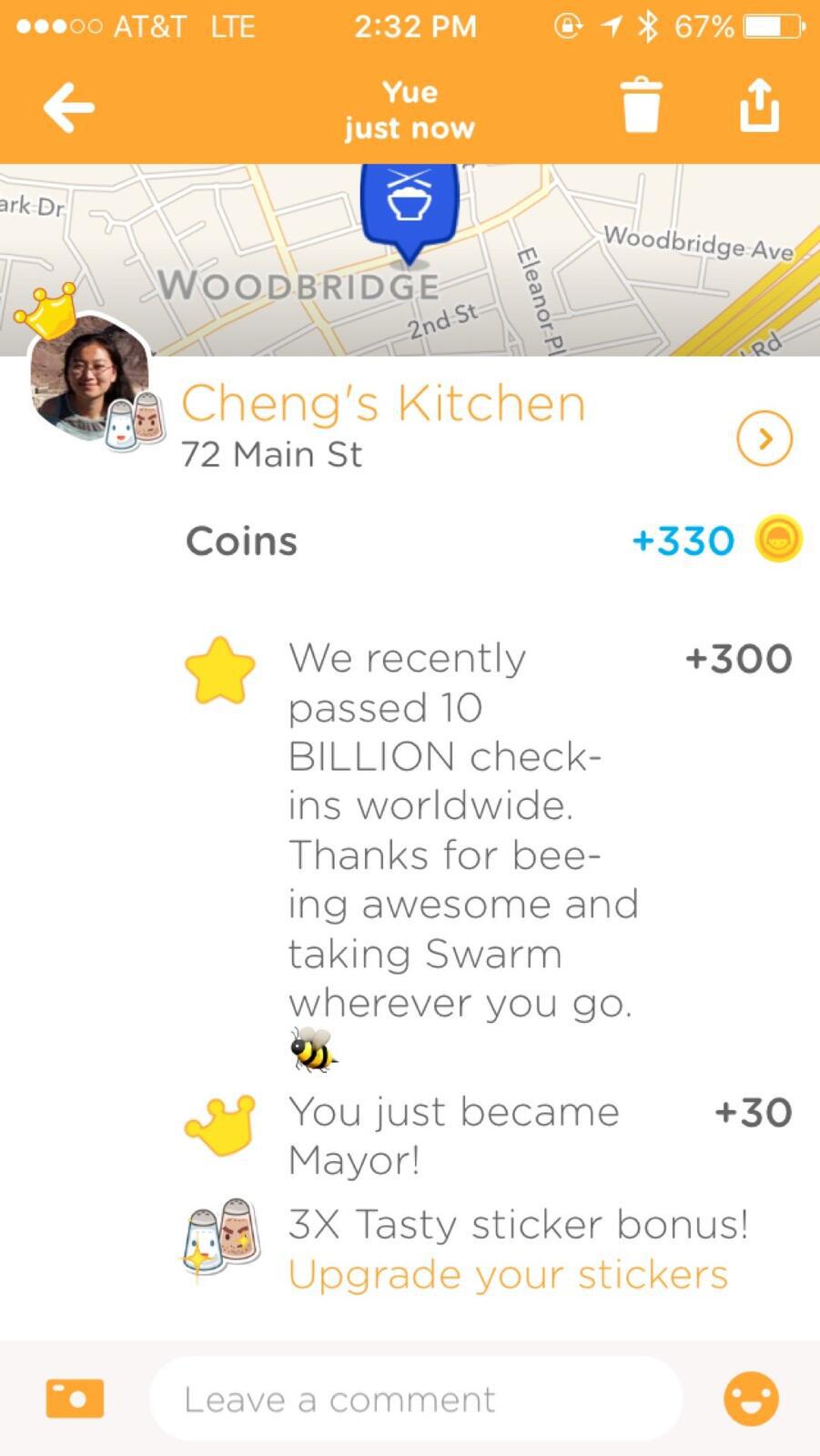Tap Upgrade your stickers link
The image size is (820, 1456).
508,1274
